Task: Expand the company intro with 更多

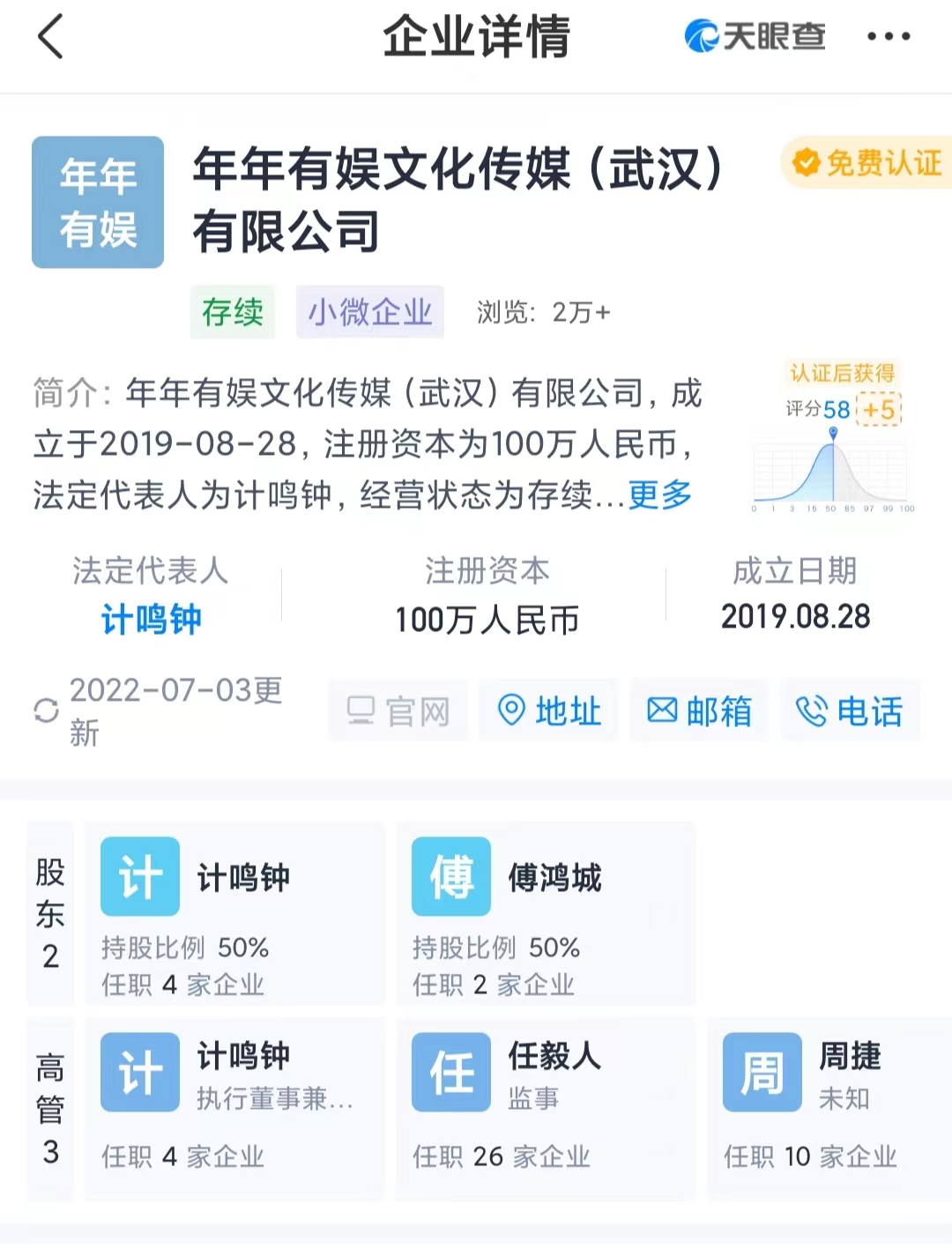Action: (659, 494)
